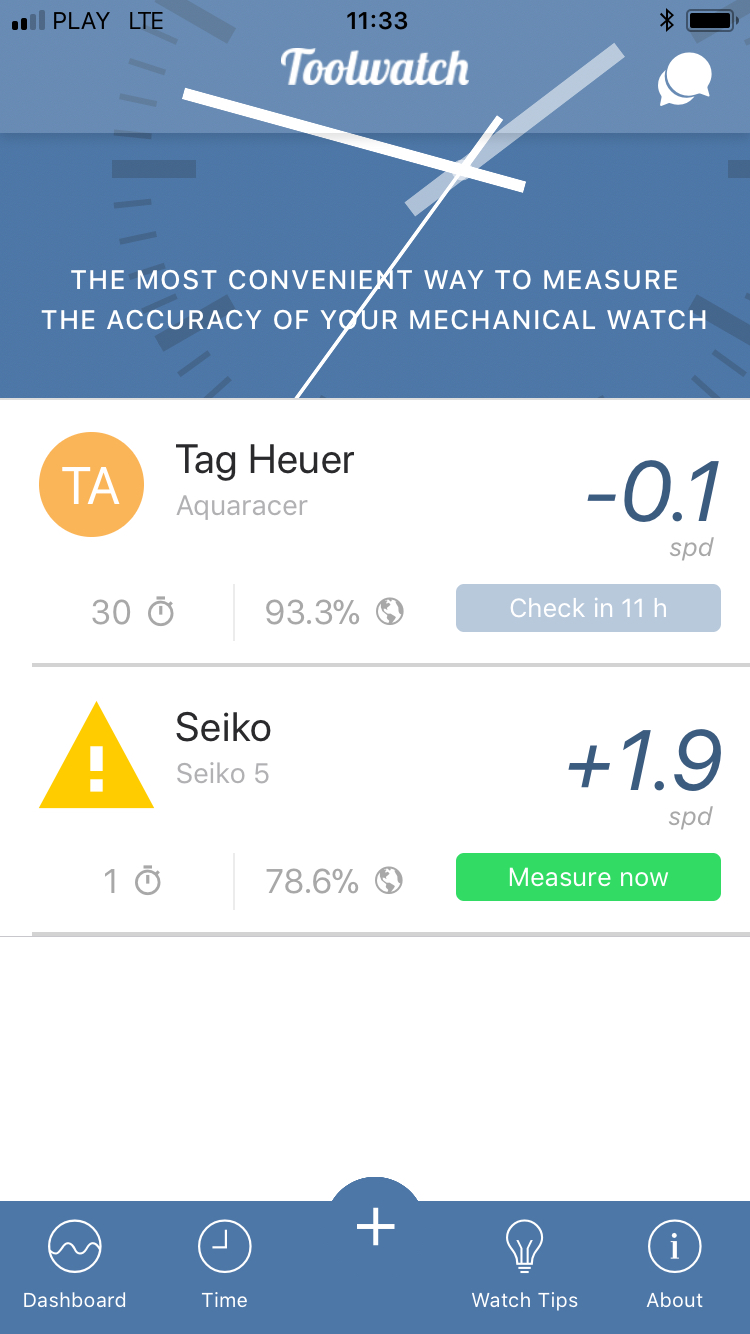Open the chat bubbles icon

[684, 79]
